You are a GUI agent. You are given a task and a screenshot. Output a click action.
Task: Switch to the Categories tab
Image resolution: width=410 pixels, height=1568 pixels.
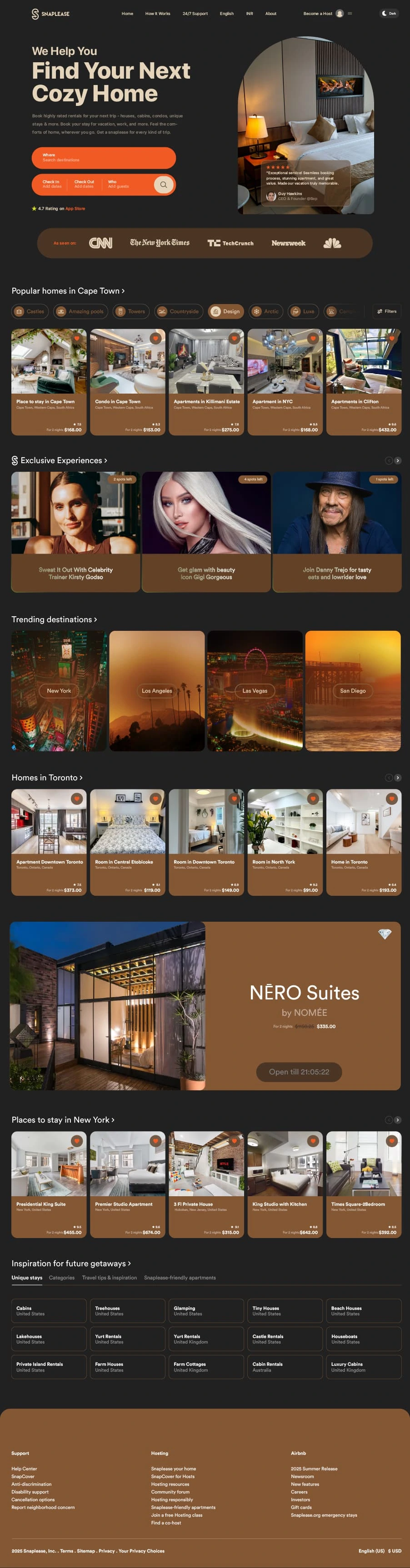pyautogui.click(x=61, y=1278)
